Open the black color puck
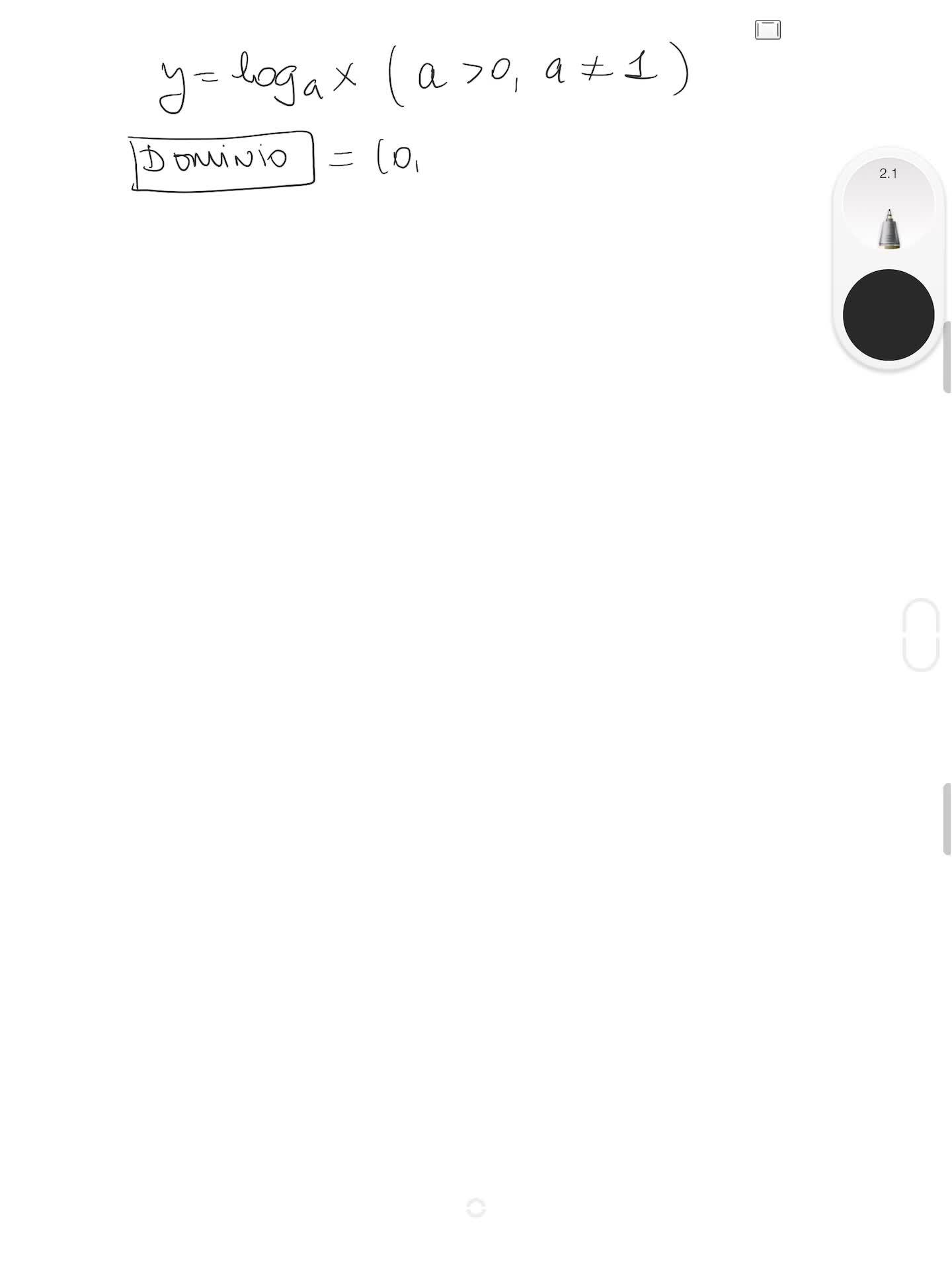This screenshot has width=952, height=1270. click(x=888, y=315)
